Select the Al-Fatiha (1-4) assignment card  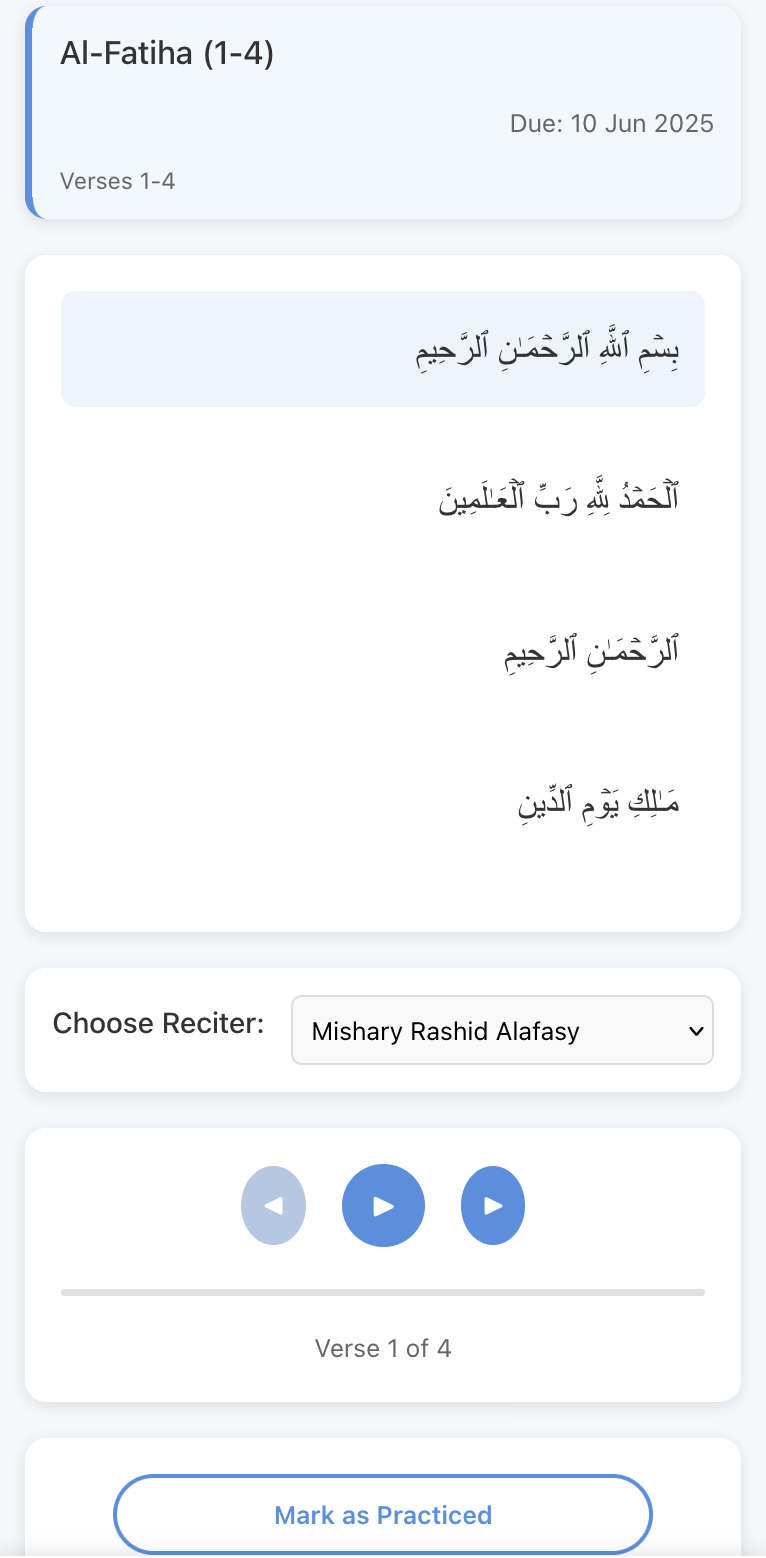pyautogui.click(x=383, y=112)
